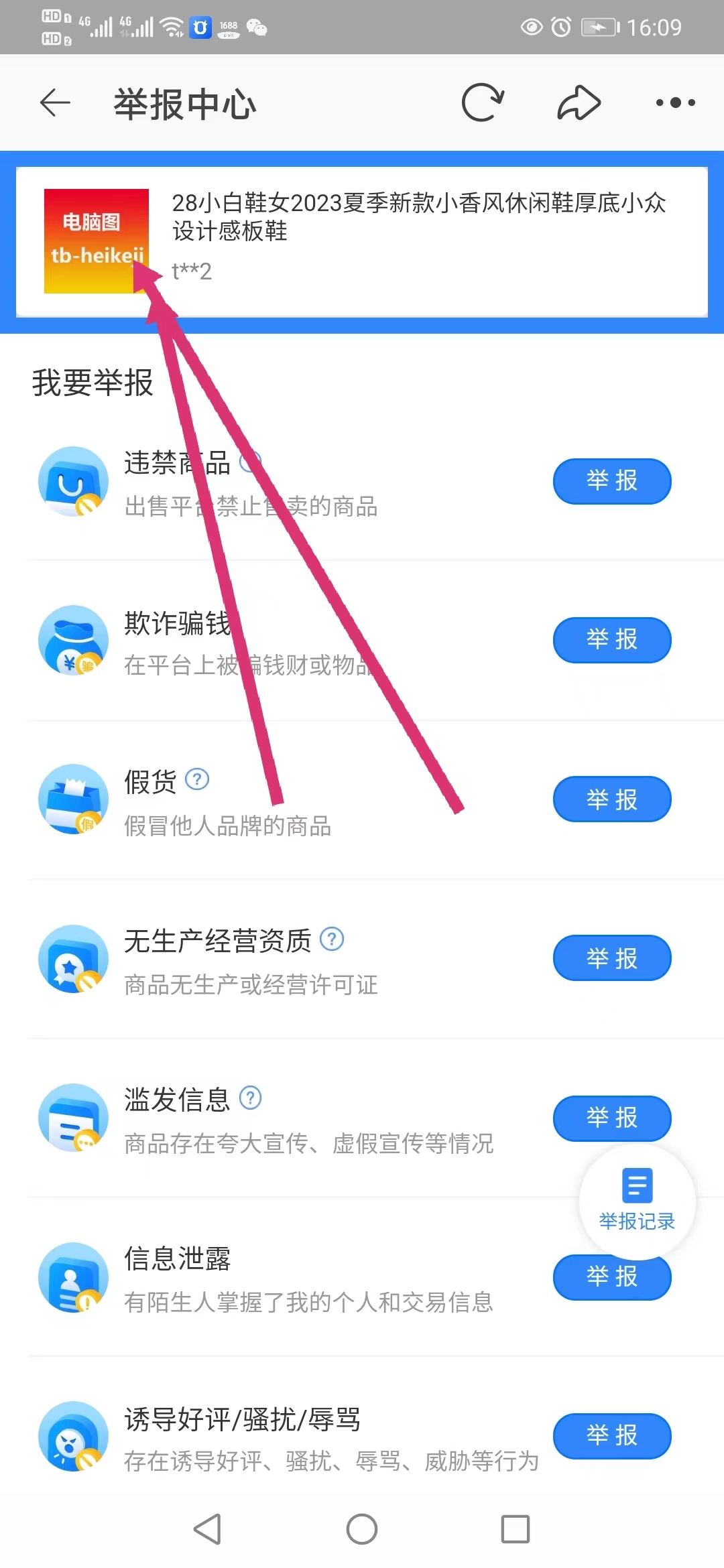Screen dimensions: 724x1568
Task: Open the help tooltip next to 滥发信息
Action: (249, 1098)
